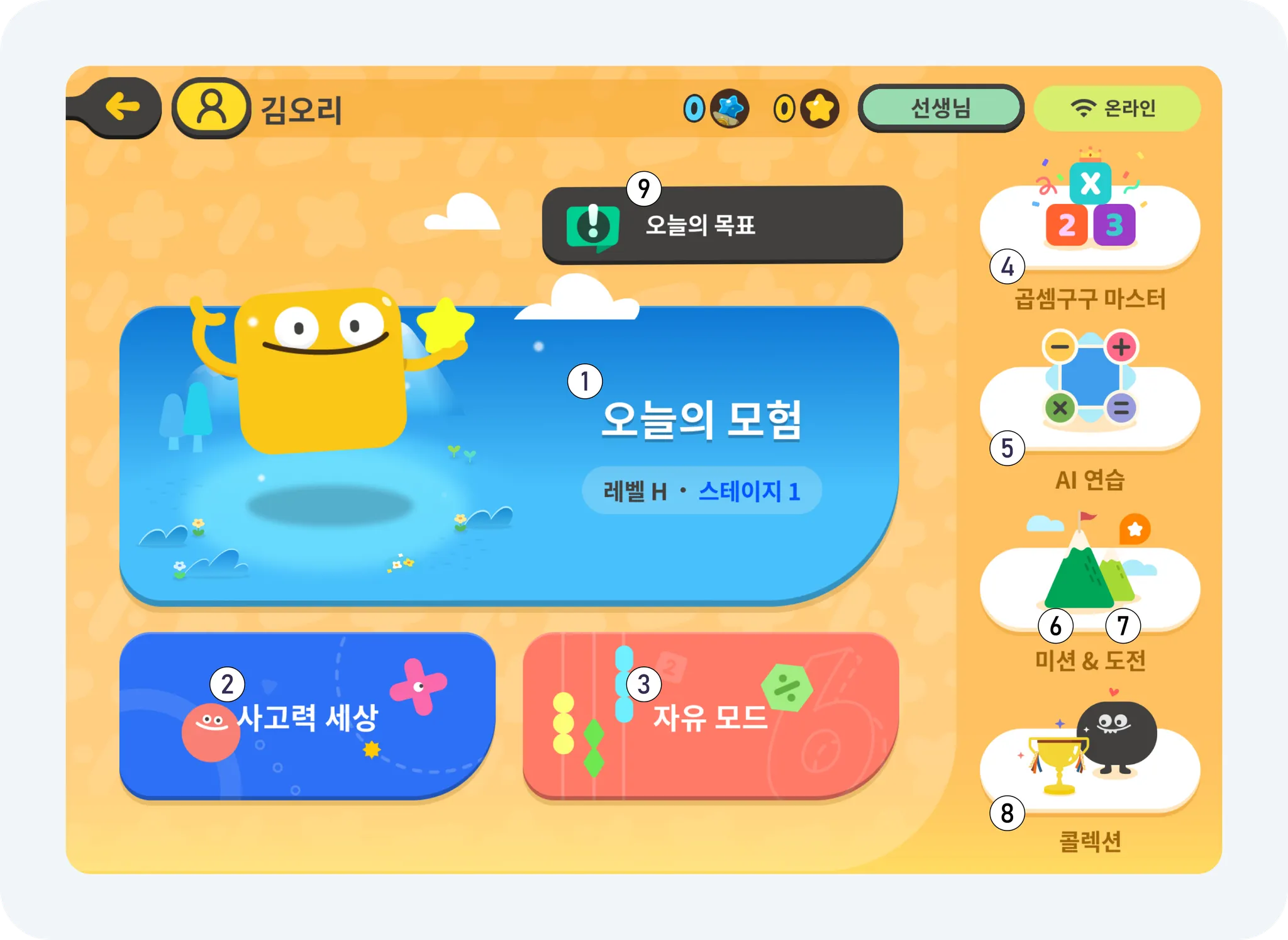Open the 김오리 profile icon
Viewport: 1288px width, 940px height.
(211, 108)
